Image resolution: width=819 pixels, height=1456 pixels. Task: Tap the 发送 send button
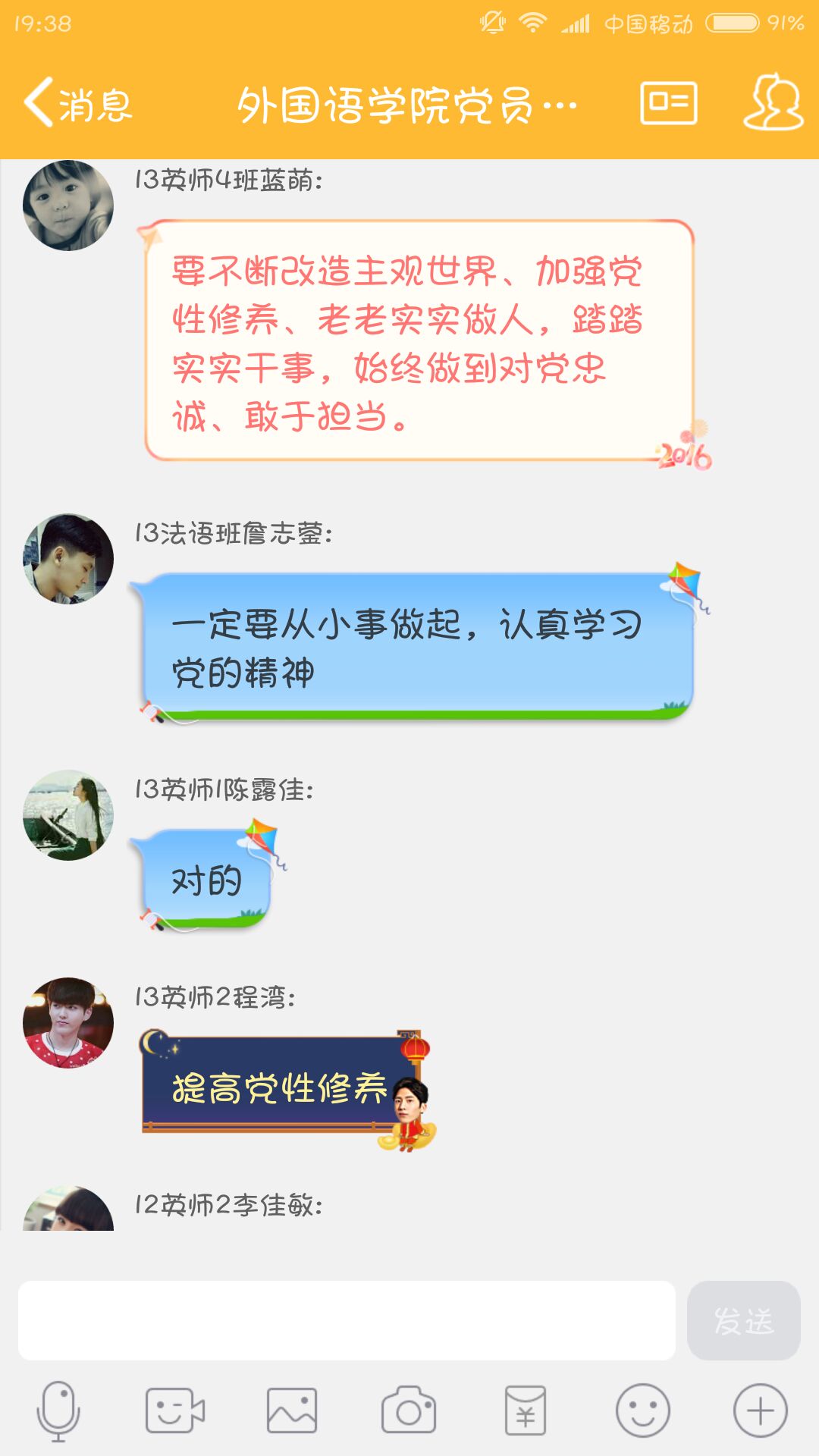[743, 1320]
